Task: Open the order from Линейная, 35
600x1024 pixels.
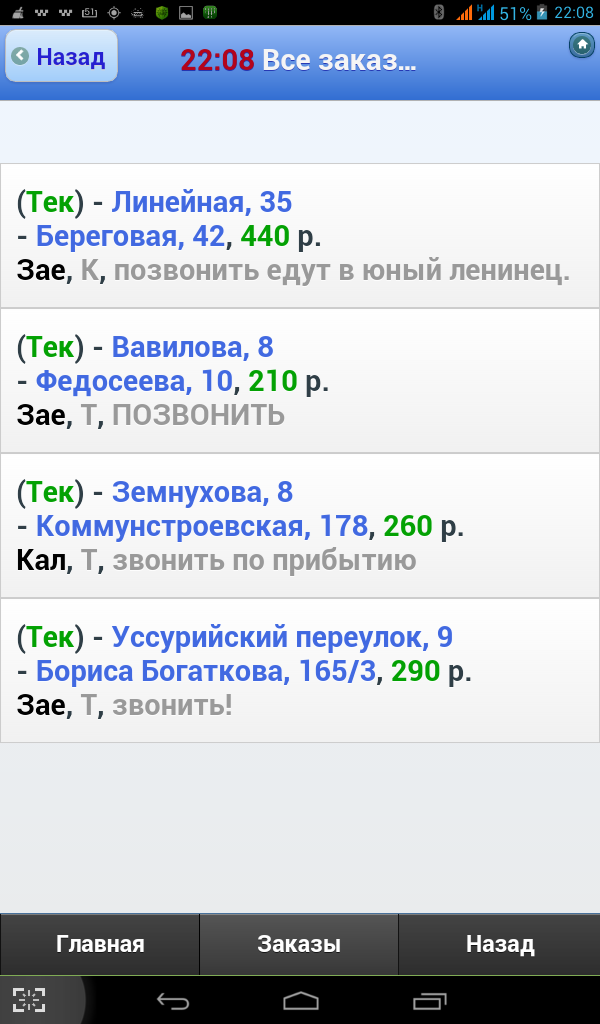Action: point(300,236)
